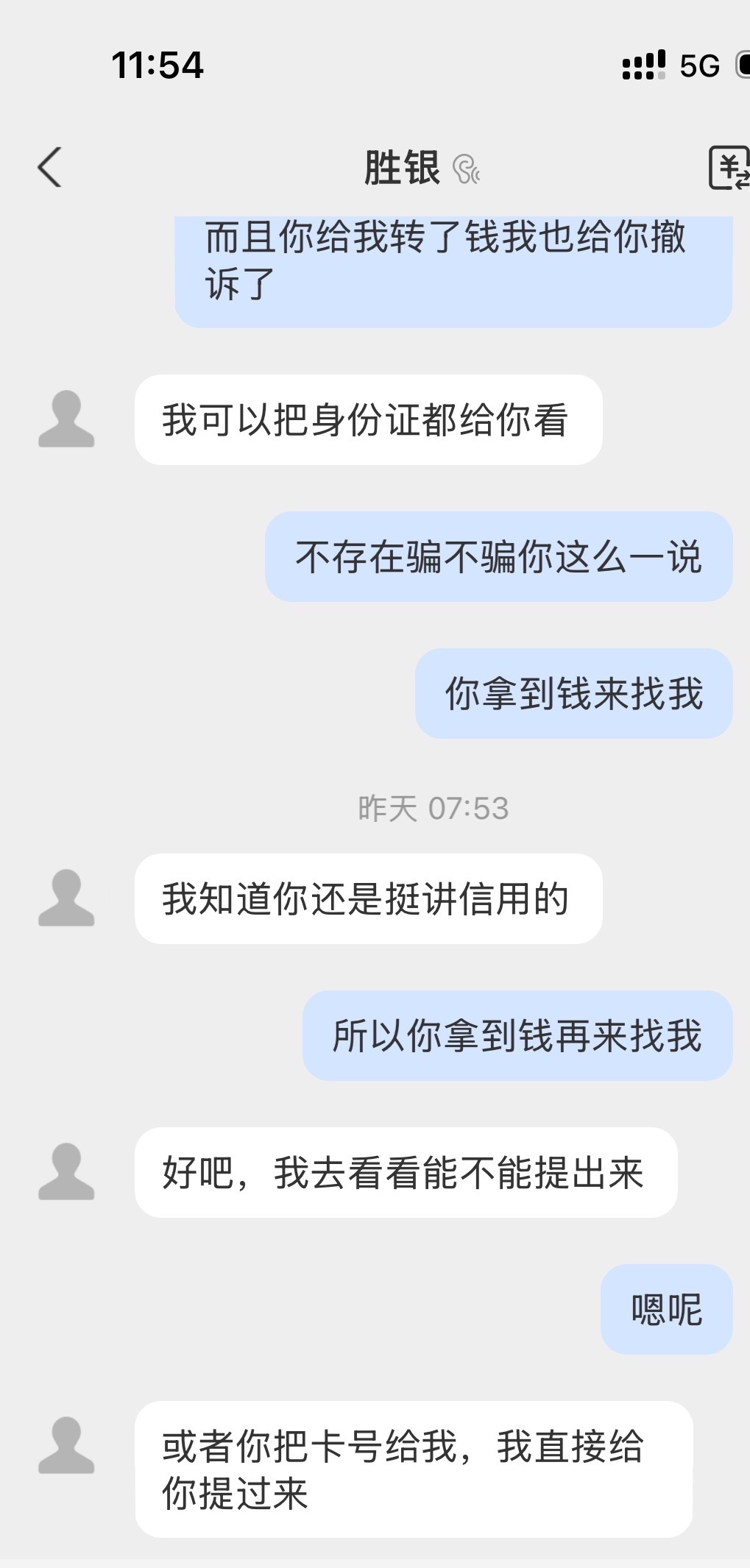The height and width of the screenshot is (1568, 750).
Task: Tap the avatar beside 好吧，我去看看能不能提出来
Action: (x=66, y=1172)
